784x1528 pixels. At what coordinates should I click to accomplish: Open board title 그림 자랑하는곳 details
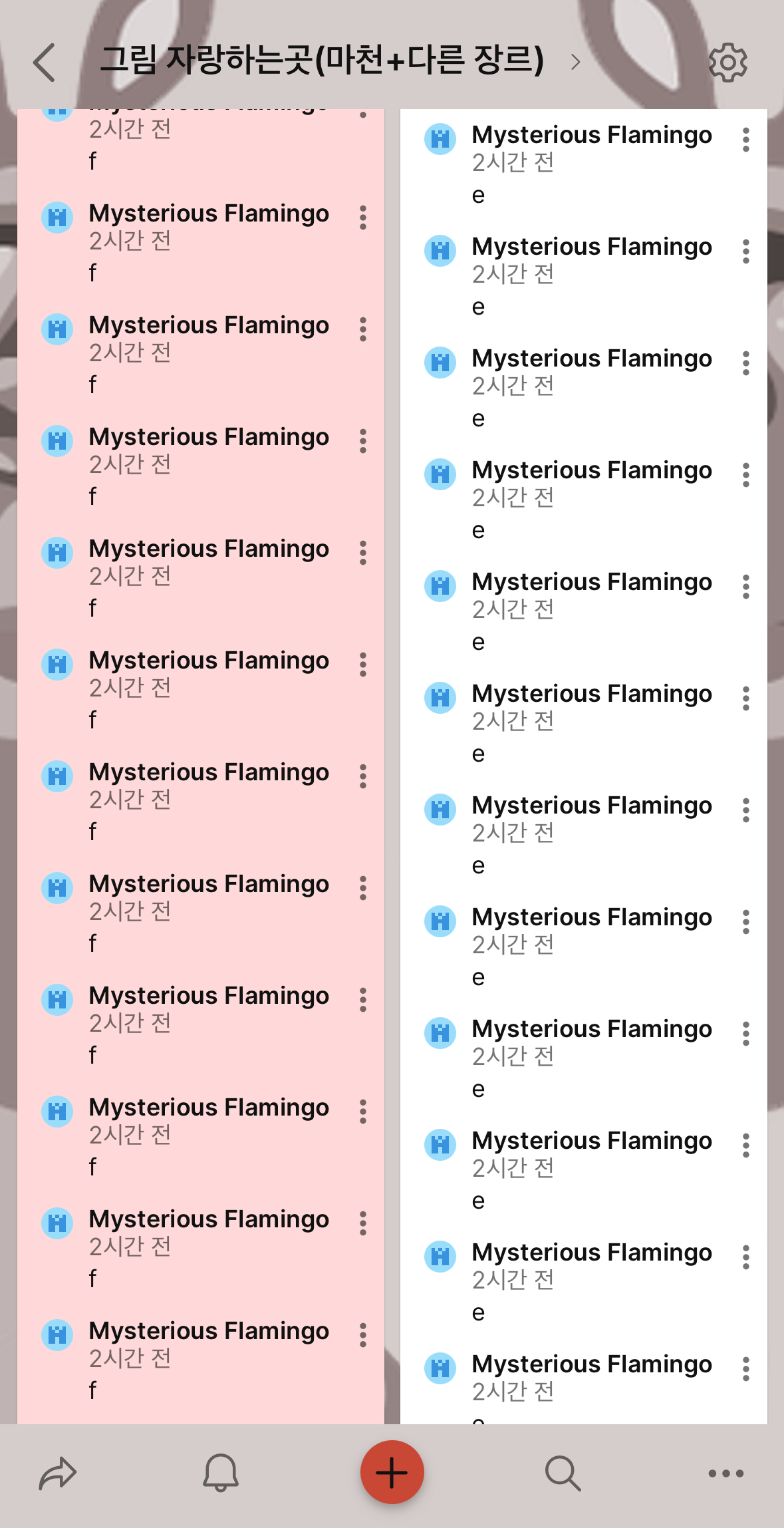323,61
